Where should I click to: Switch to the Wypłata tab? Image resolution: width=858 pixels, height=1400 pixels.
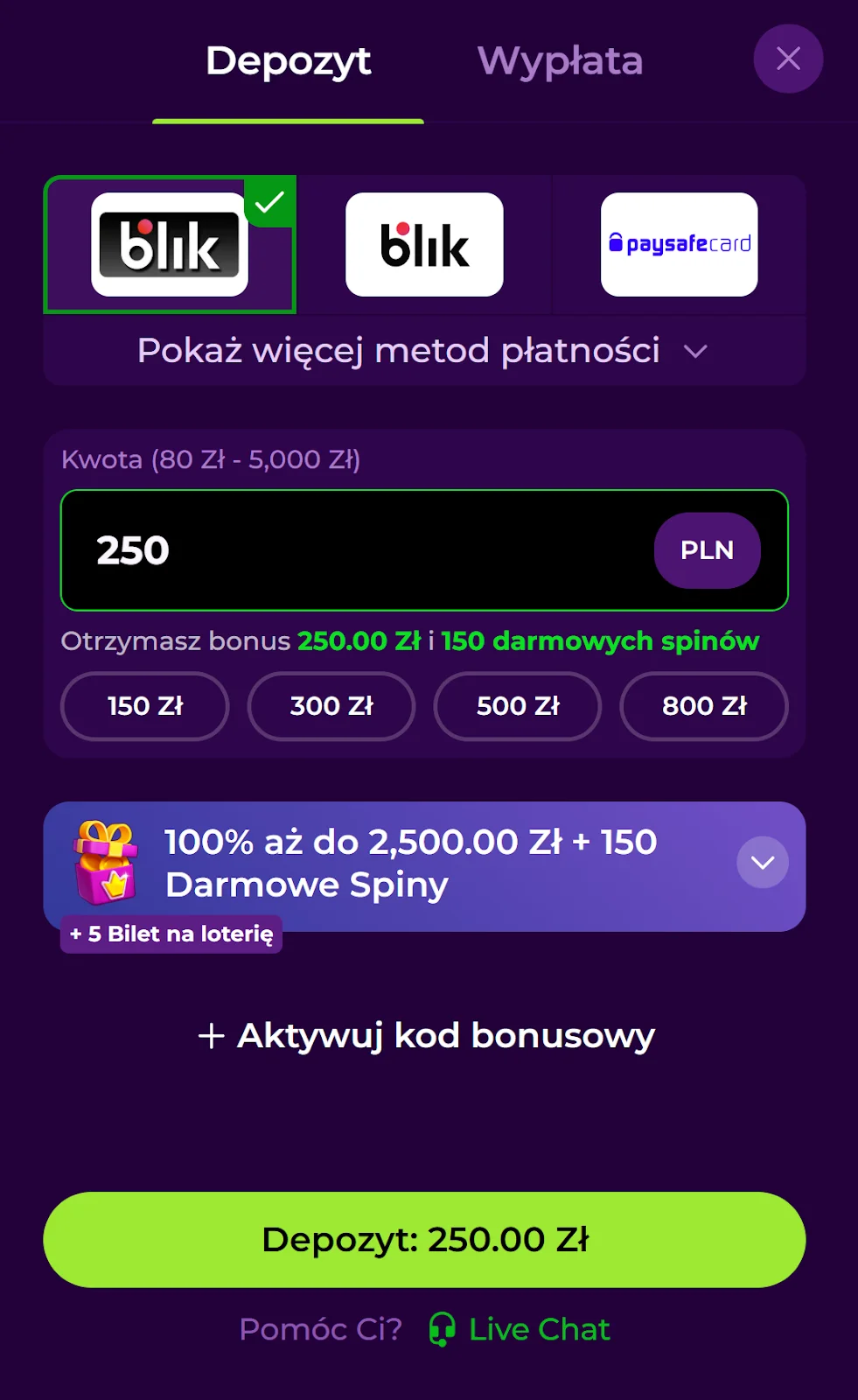pyautogui.click(x=560, y=59)
